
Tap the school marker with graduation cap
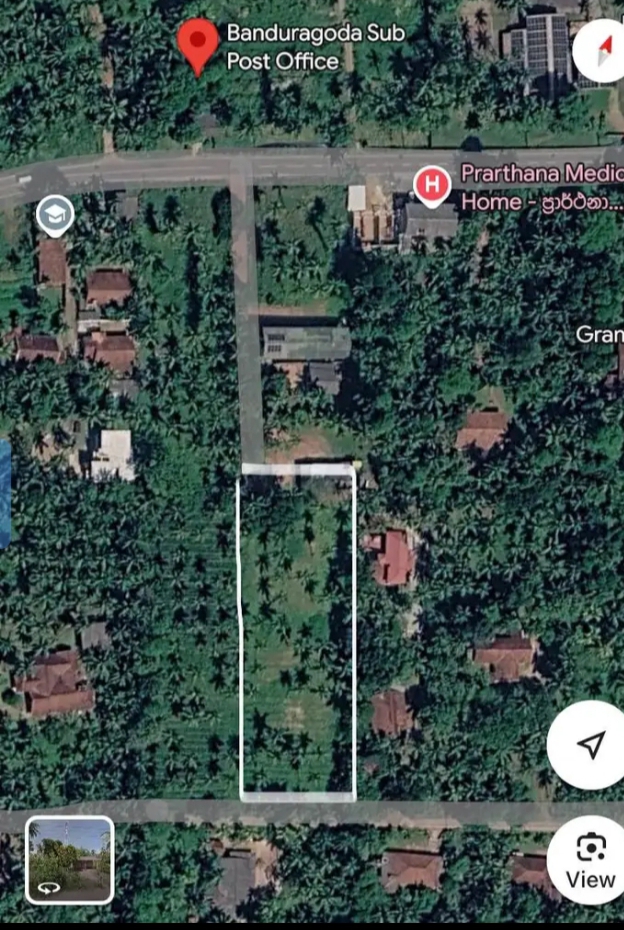(54, 215)
